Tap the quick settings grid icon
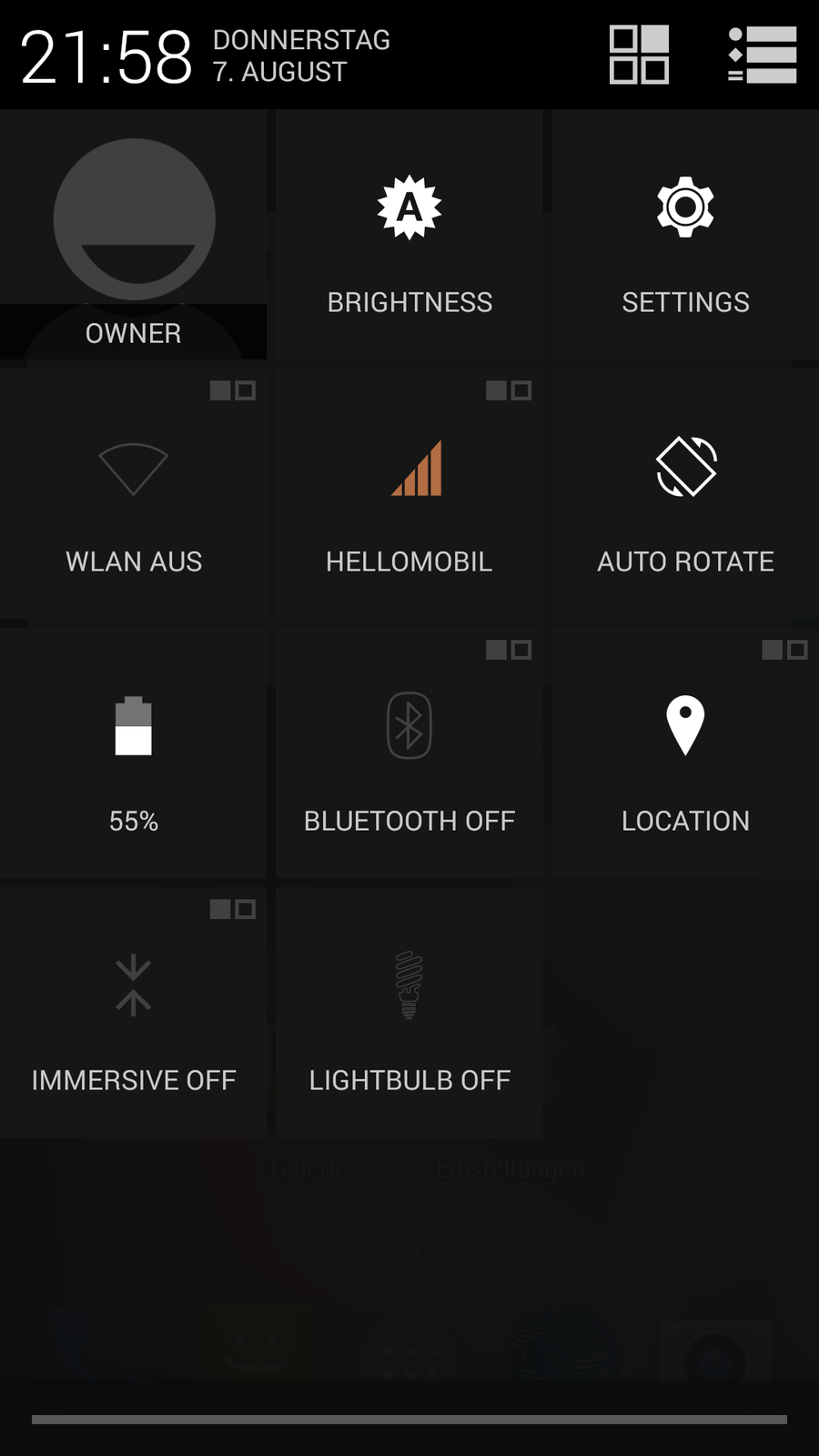 click(x=639, y=55)
